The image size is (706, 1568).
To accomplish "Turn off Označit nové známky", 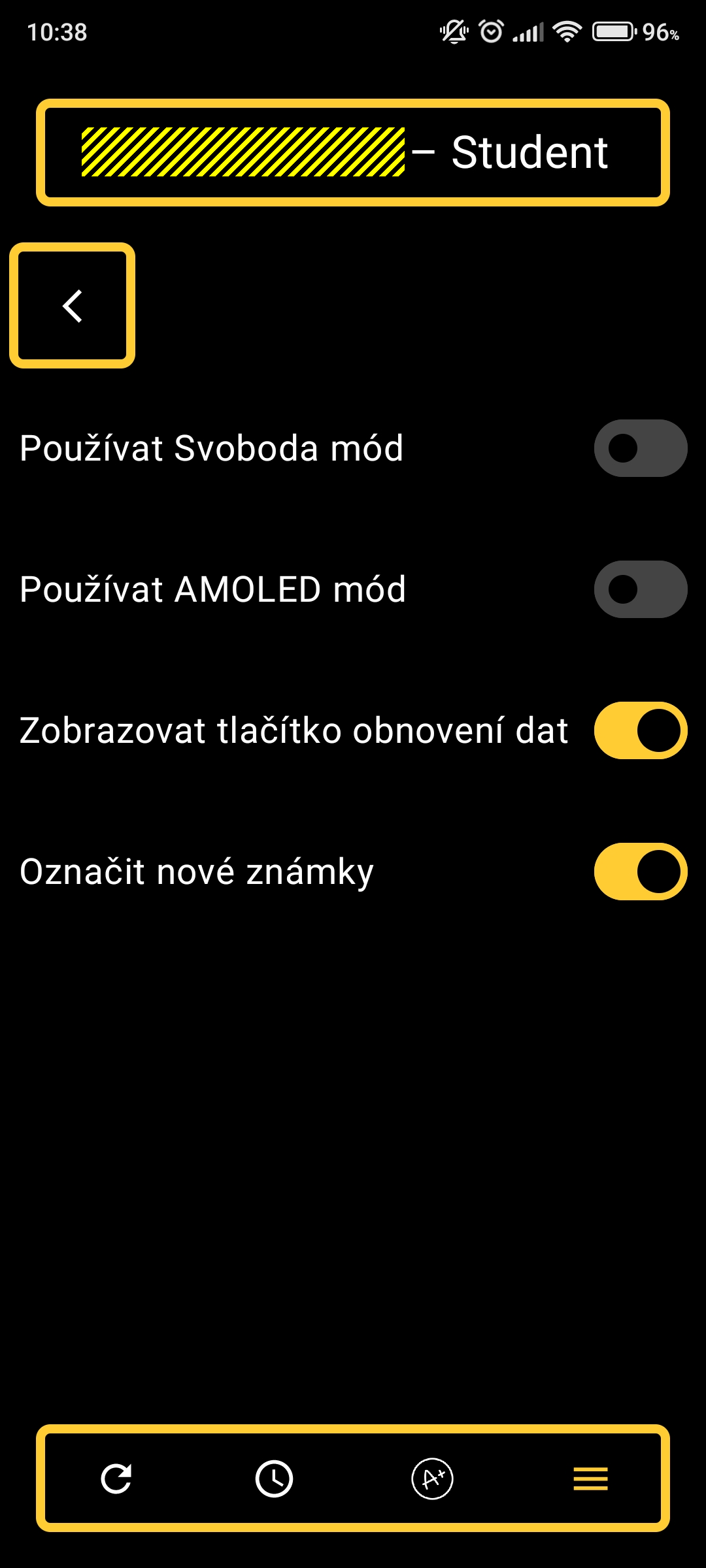I will click(640, 872).
